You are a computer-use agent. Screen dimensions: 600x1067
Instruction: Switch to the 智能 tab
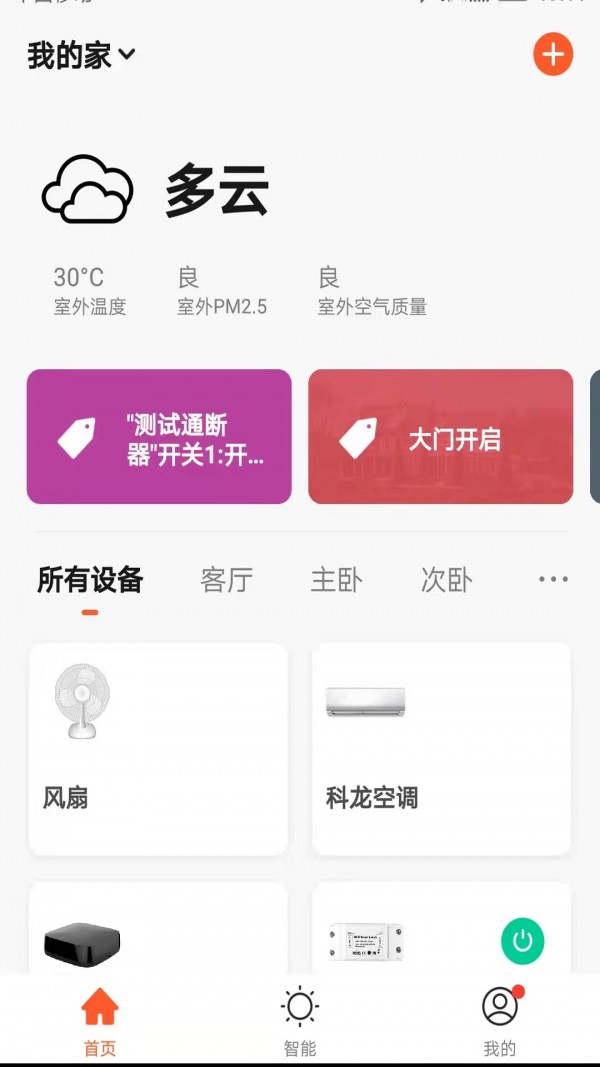coord(300,1020)
